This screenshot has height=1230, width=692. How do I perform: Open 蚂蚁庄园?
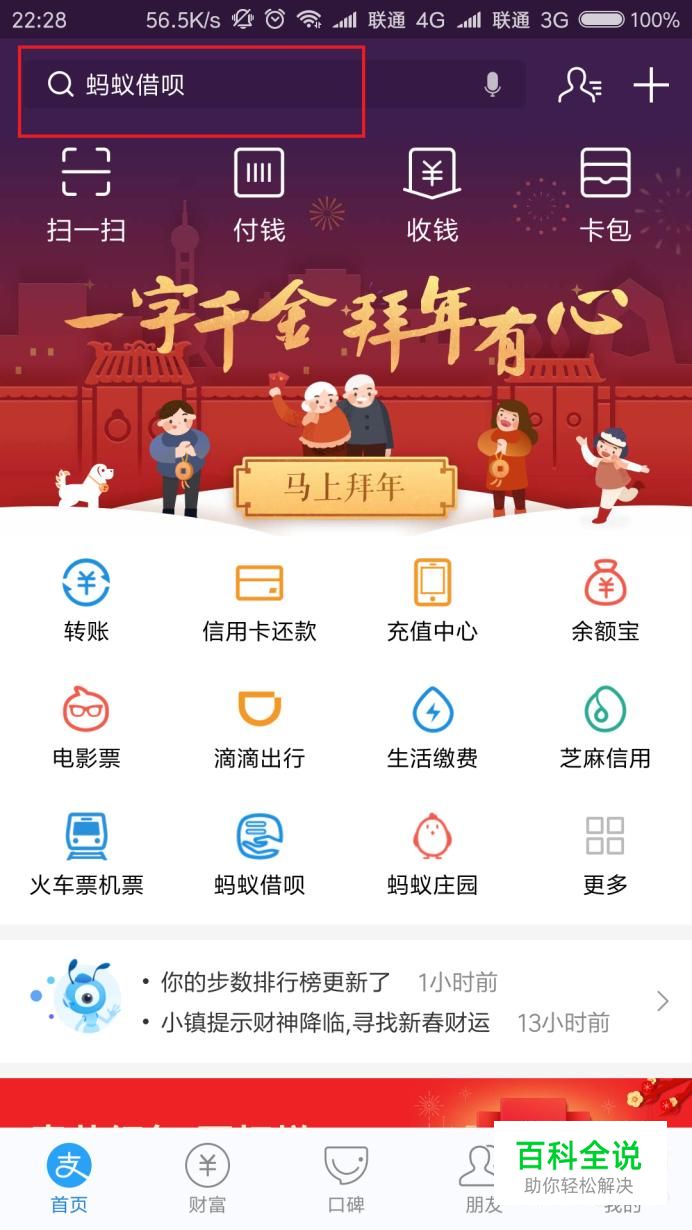click(432, 853)
